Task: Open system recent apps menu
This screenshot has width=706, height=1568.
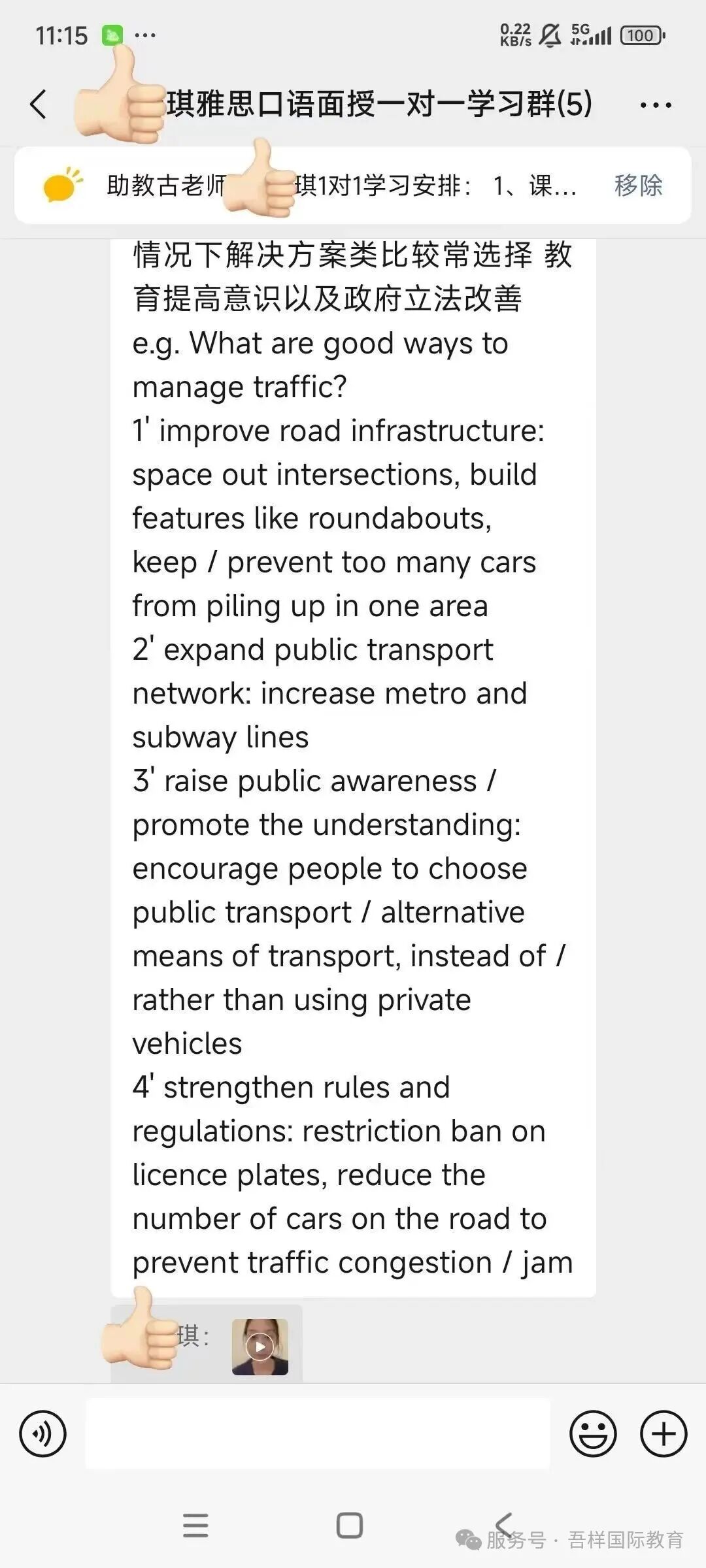Action: [195, 1526]
